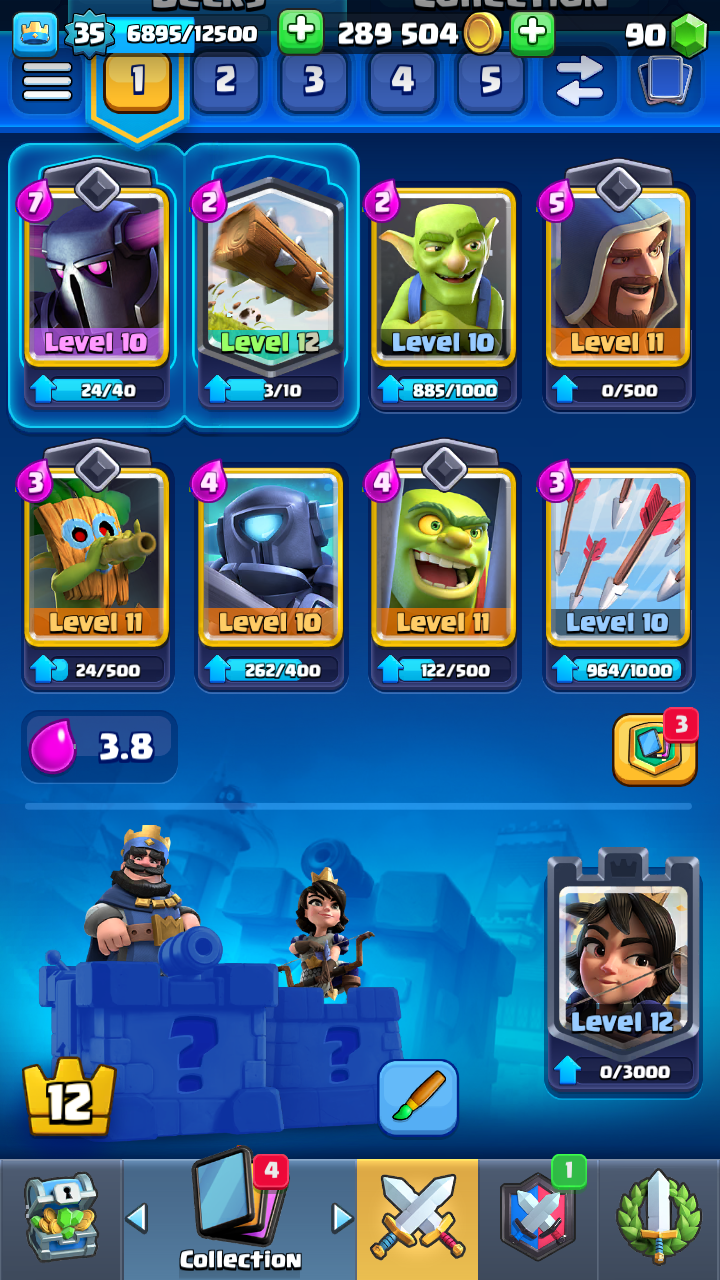
Task: Add more gold with plus button
Action: tap(532, 34)
